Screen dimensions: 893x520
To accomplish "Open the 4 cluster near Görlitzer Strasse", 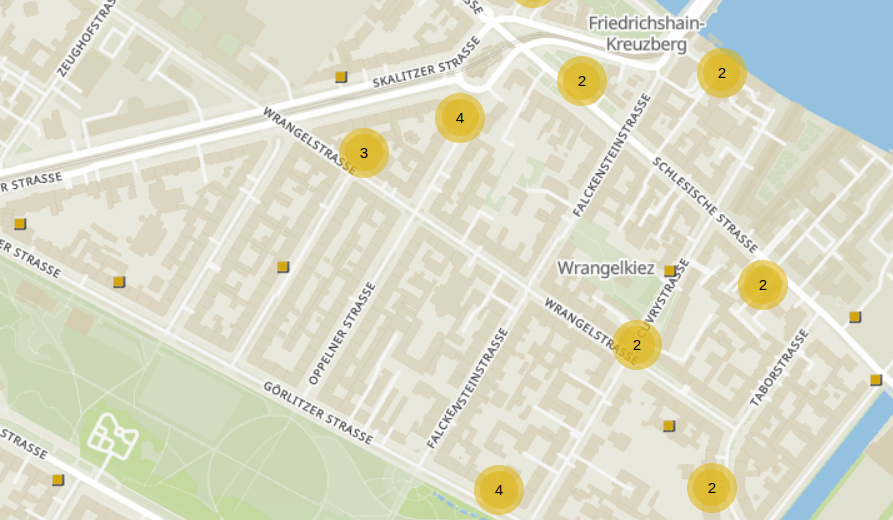I will (499, 490).
